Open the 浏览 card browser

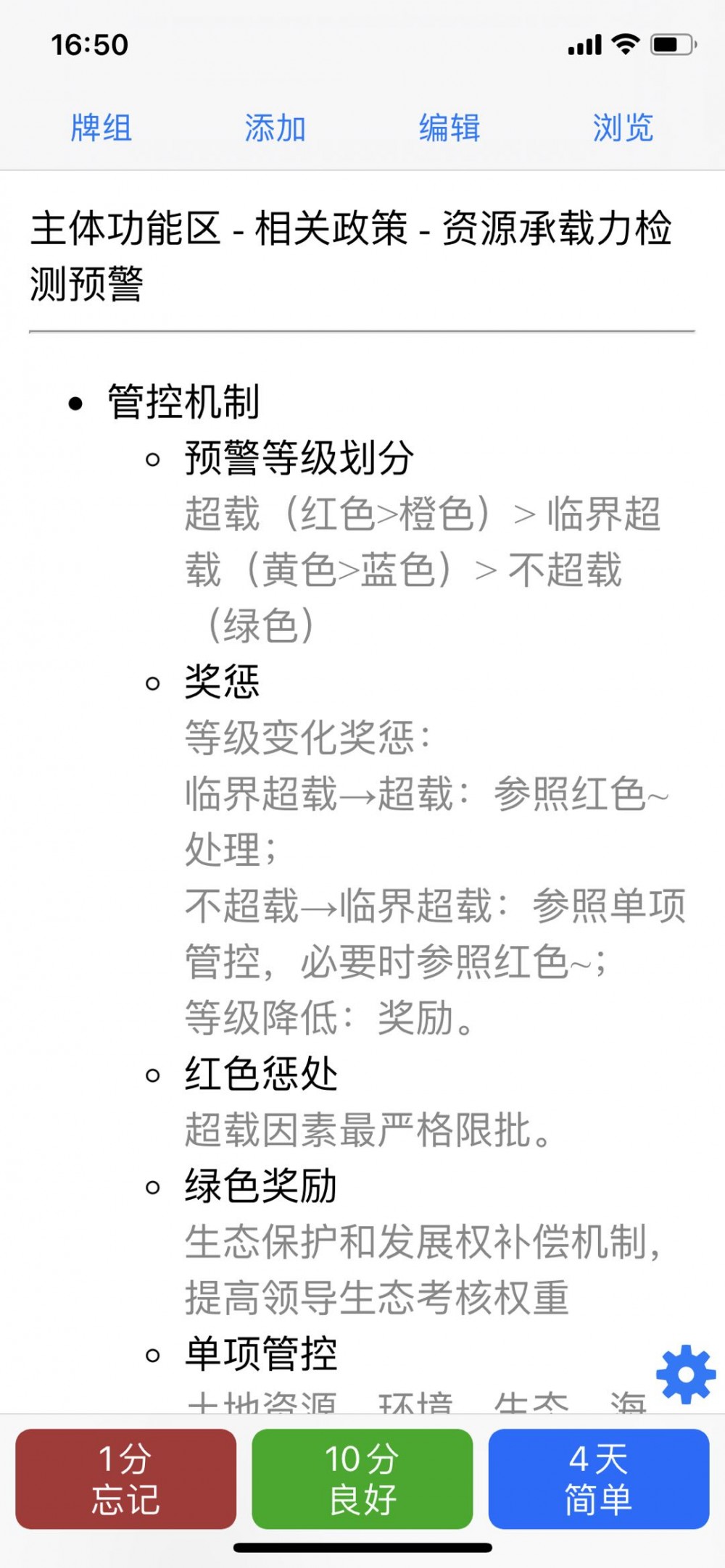(x=623, y=128)
